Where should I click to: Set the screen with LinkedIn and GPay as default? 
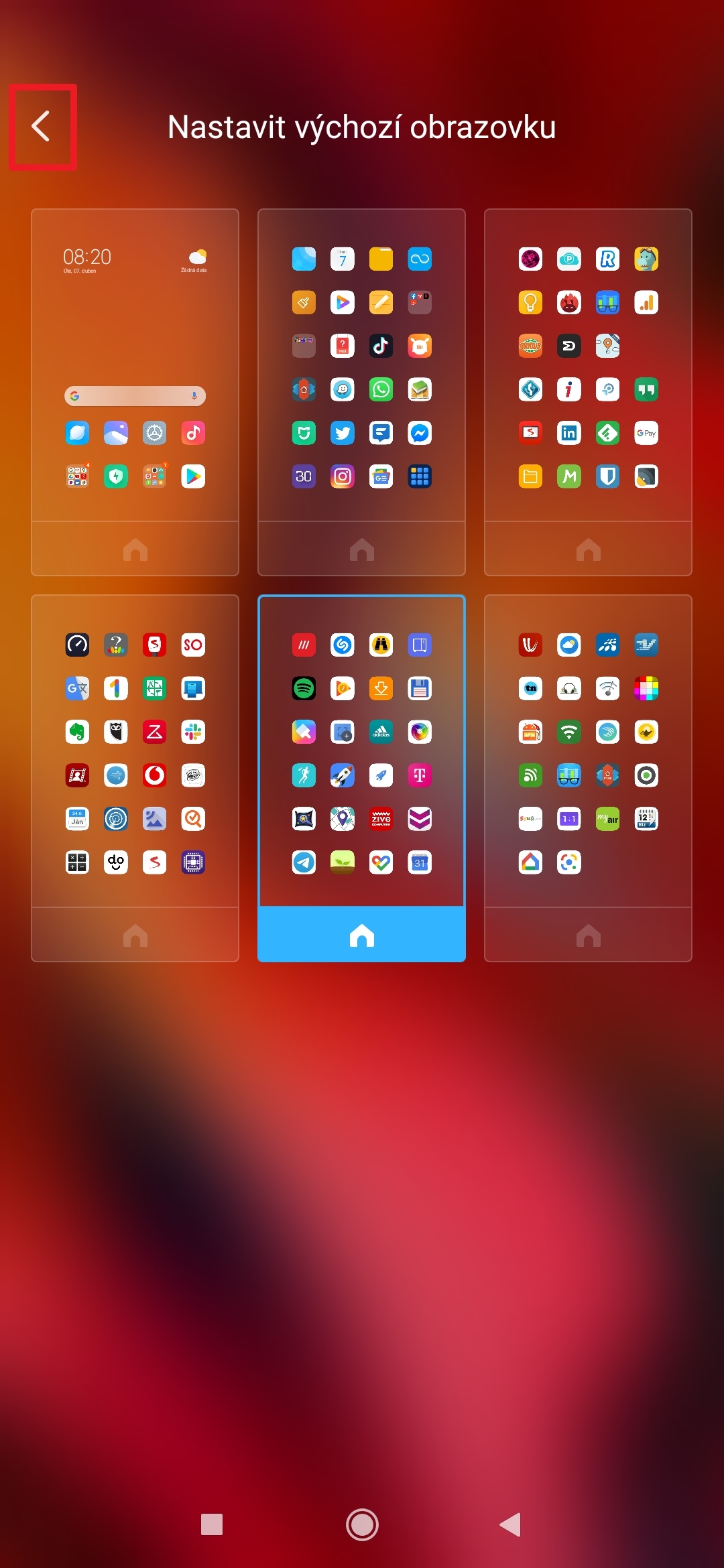(588, 549)
